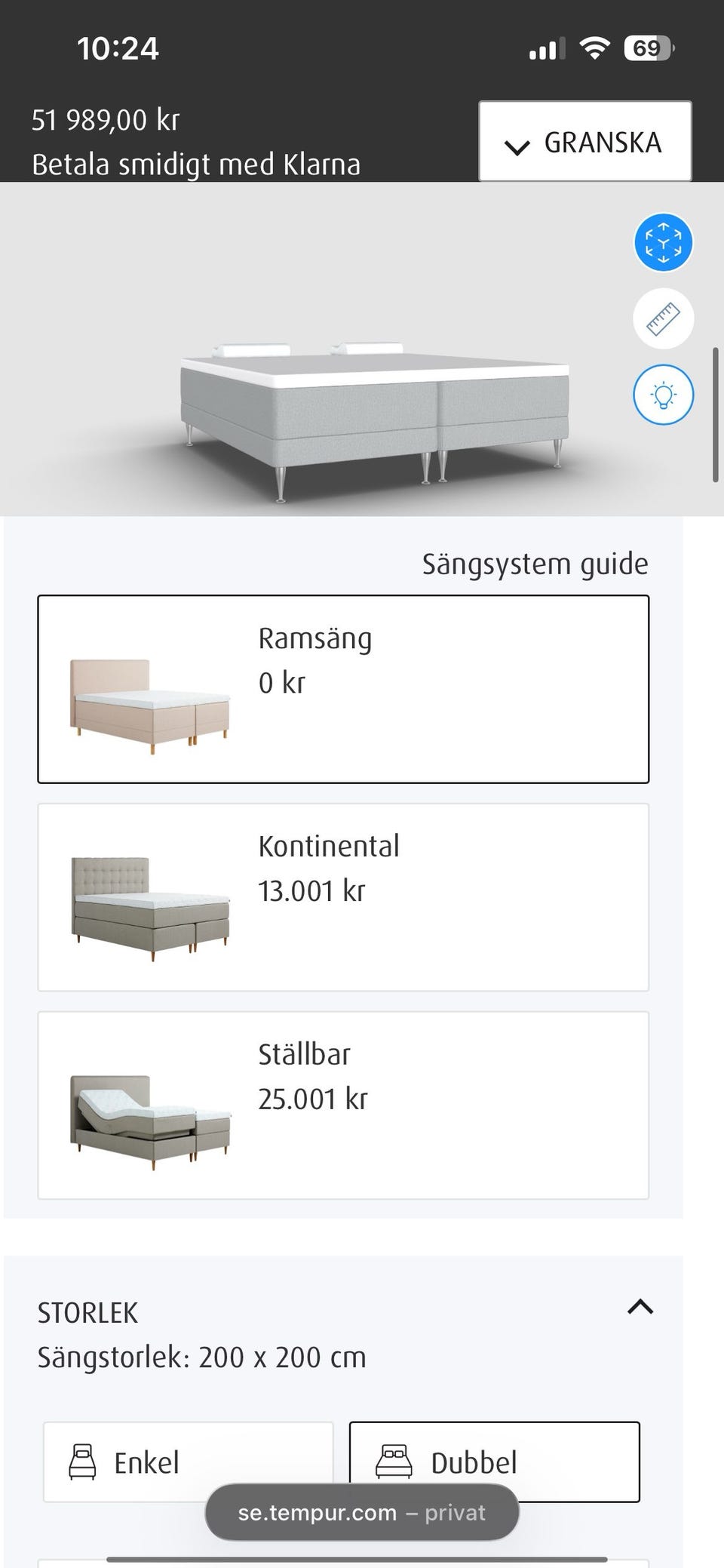Click the double bed icon next to Dubbel
This screenshot has width=724, height=1568.
coord(391,1462)
